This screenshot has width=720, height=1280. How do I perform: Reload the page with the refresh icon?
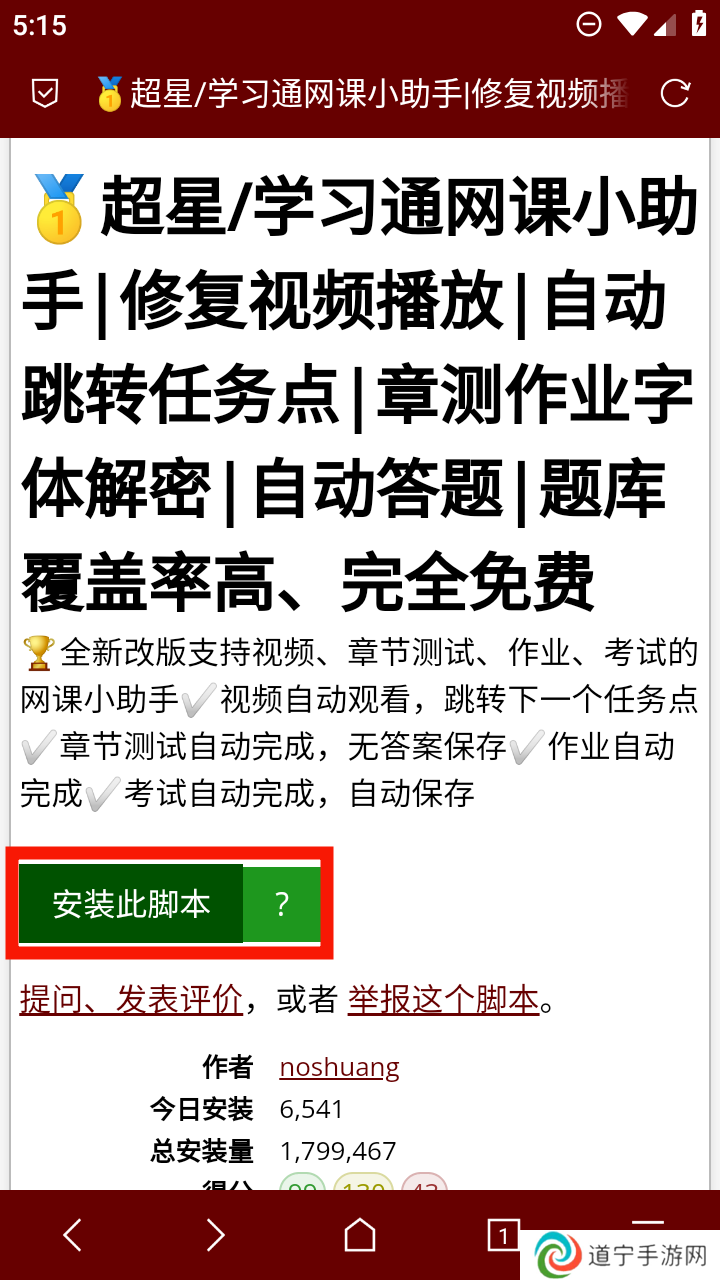[x=676, y=94]
